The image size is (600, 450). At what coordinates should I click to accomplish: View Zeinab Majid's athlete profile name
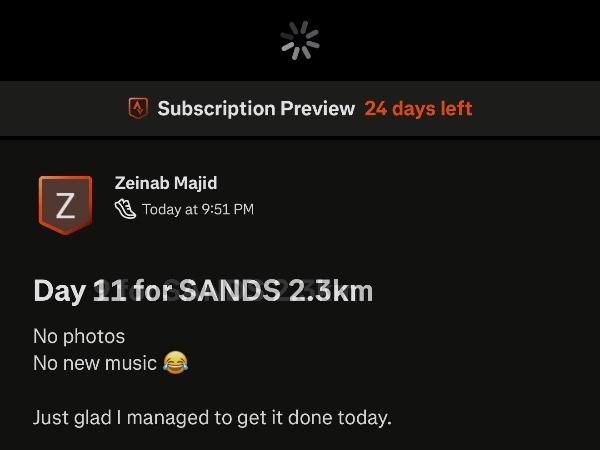[166, 183]
